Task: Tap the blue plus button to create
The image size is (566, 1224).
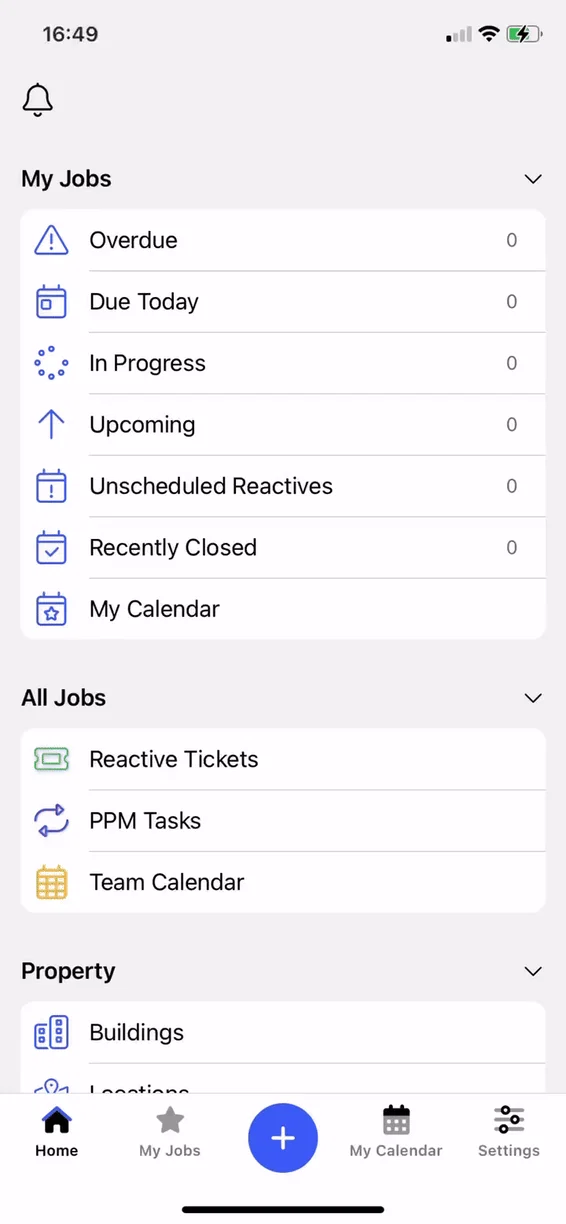Action: 283,1137
